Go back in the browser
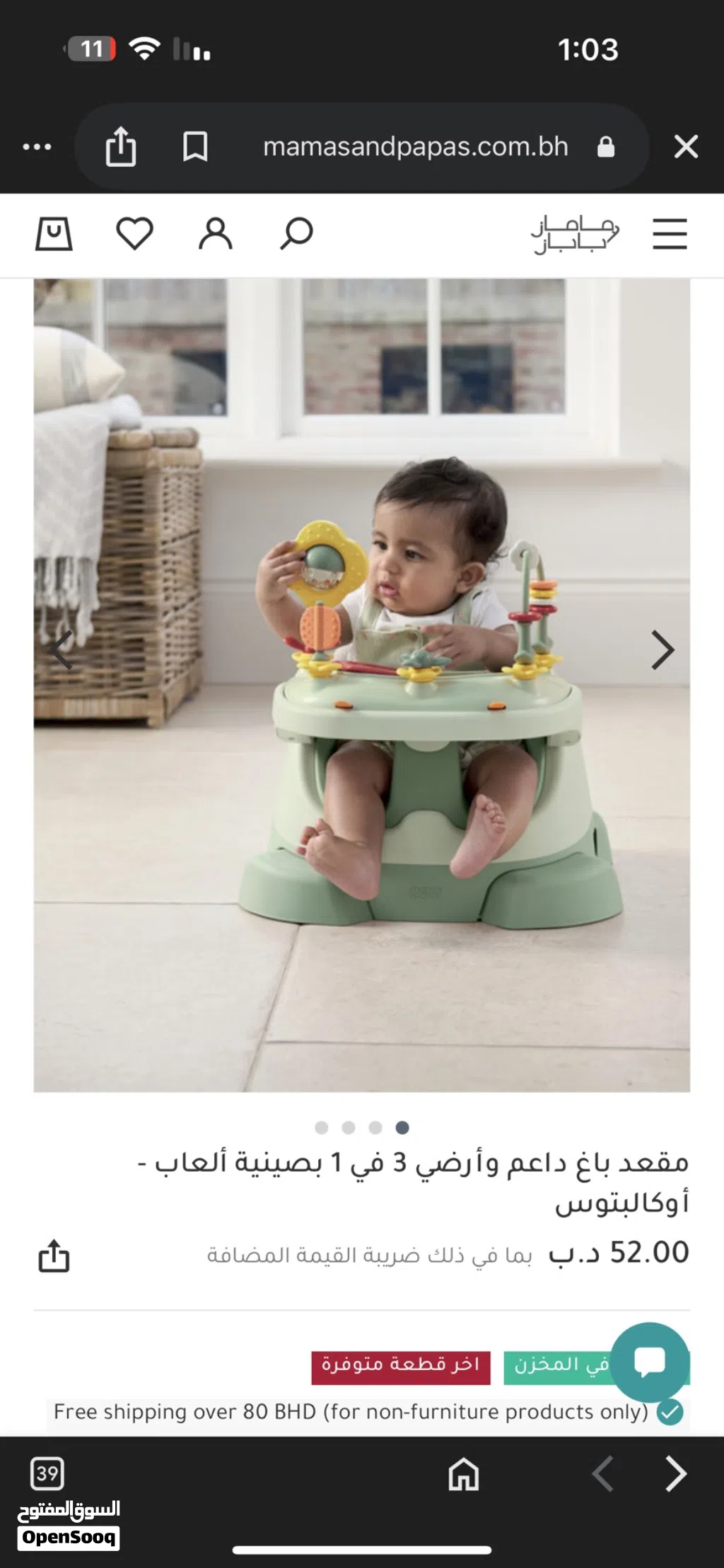 603,1474
